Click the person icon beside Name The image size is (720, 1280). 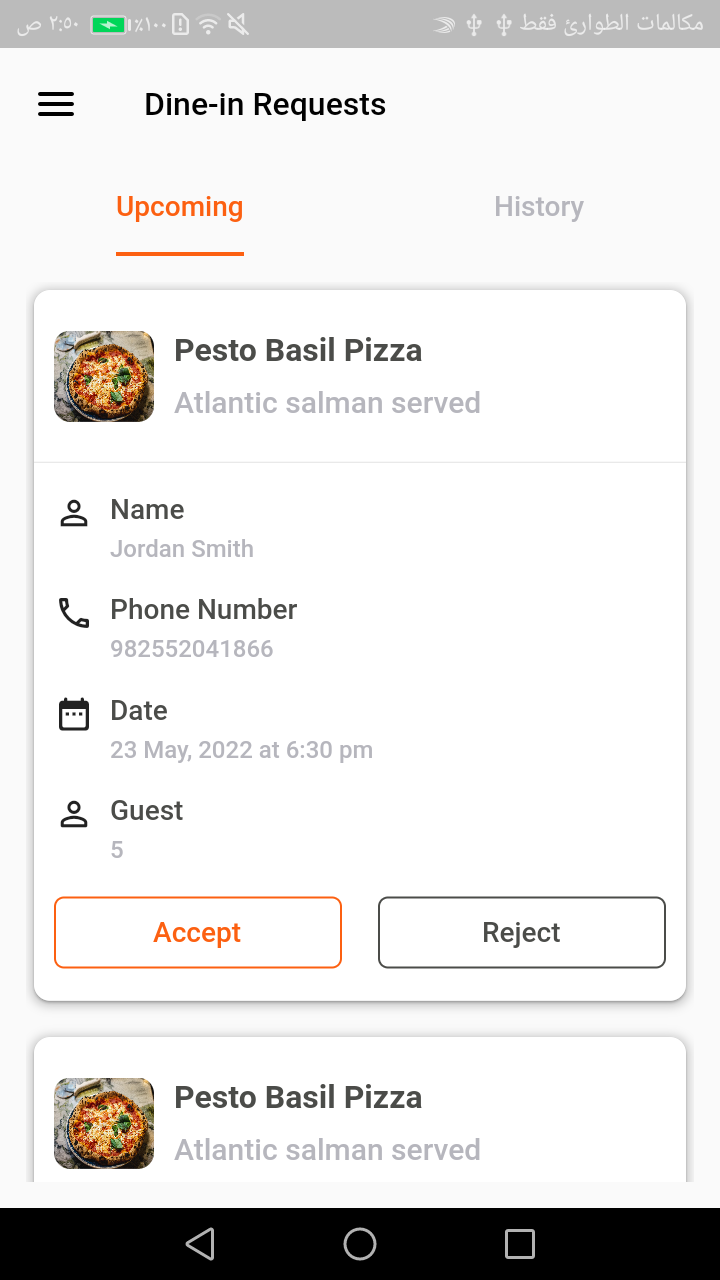pos(73,513)
